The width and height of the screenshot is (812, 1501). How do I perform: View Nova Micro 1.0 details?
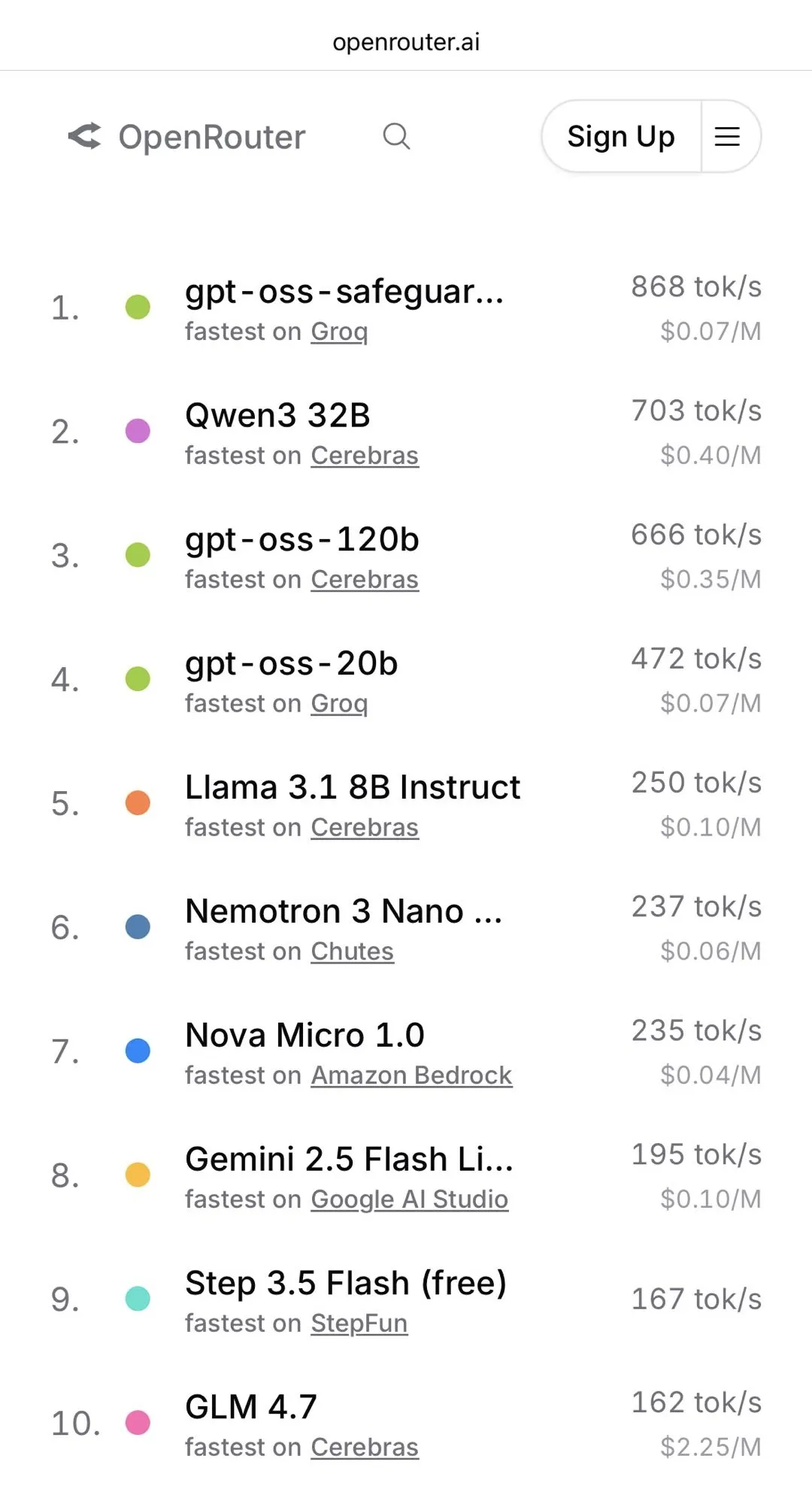pyautogui.click(x=304, y=1036)
